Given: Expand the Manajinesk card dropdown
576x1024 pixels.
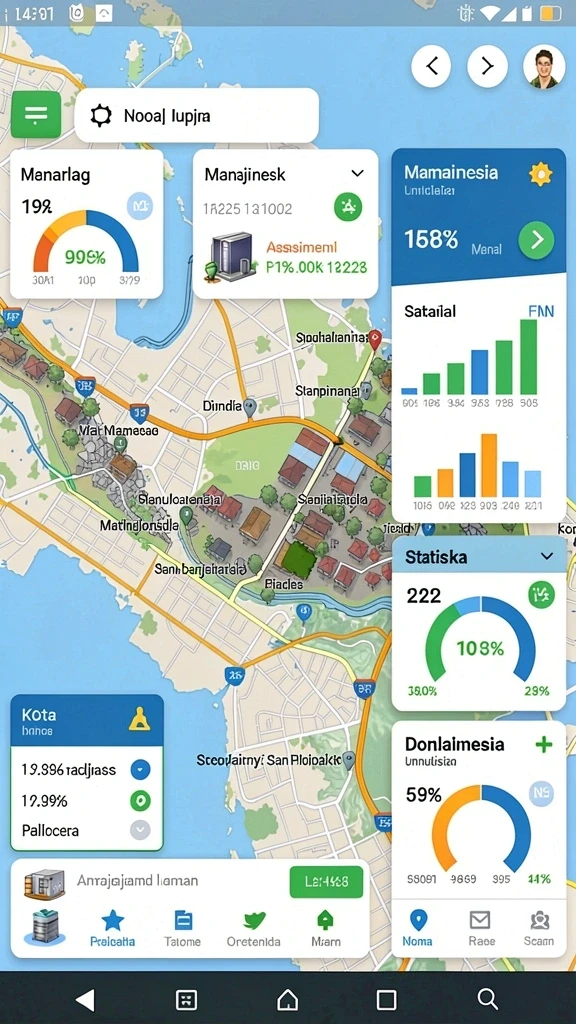Looking at the screenshot, I should (x=357, y=174).
